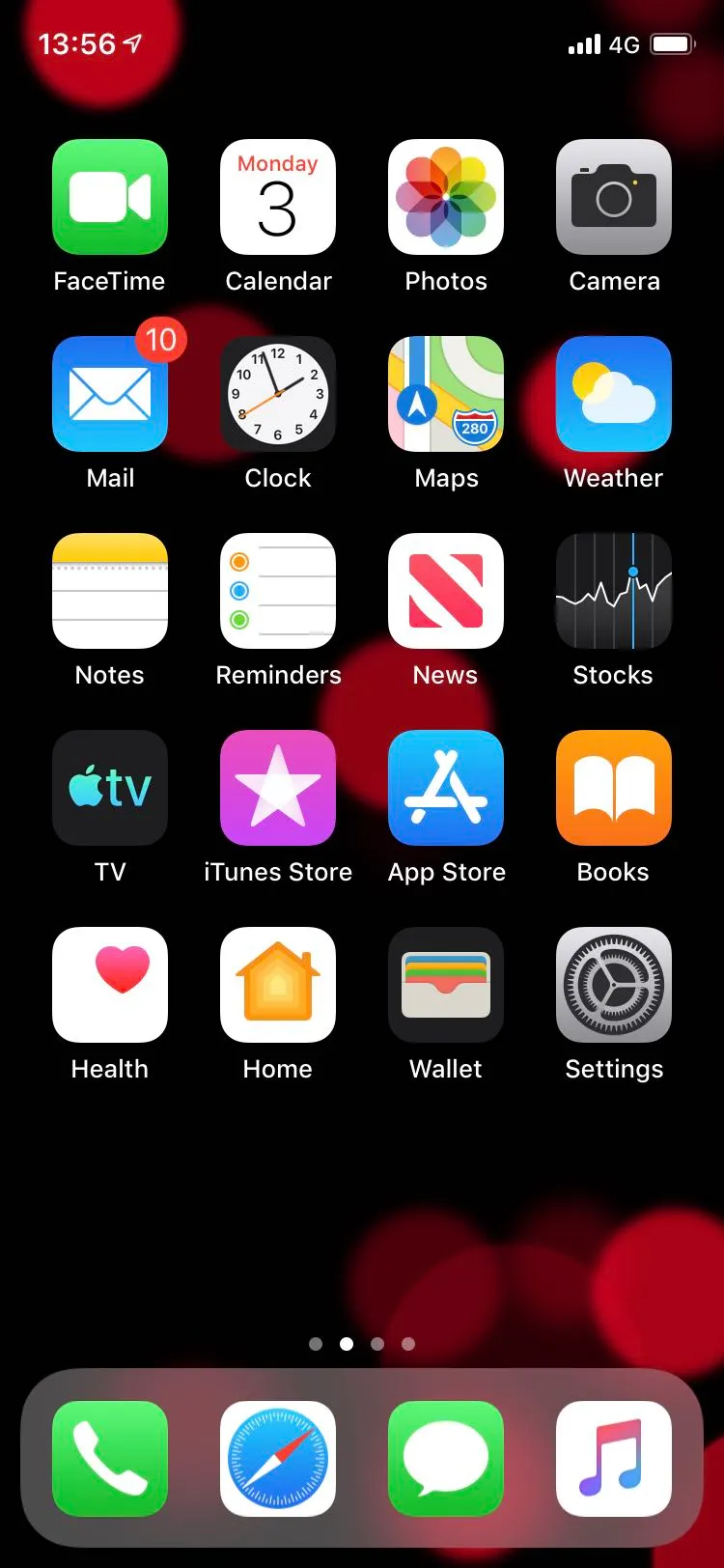Image resolution: width=724 pixels, height=1568 pixels.
Task: Launch Safari from the dock
Action: 278,1458
